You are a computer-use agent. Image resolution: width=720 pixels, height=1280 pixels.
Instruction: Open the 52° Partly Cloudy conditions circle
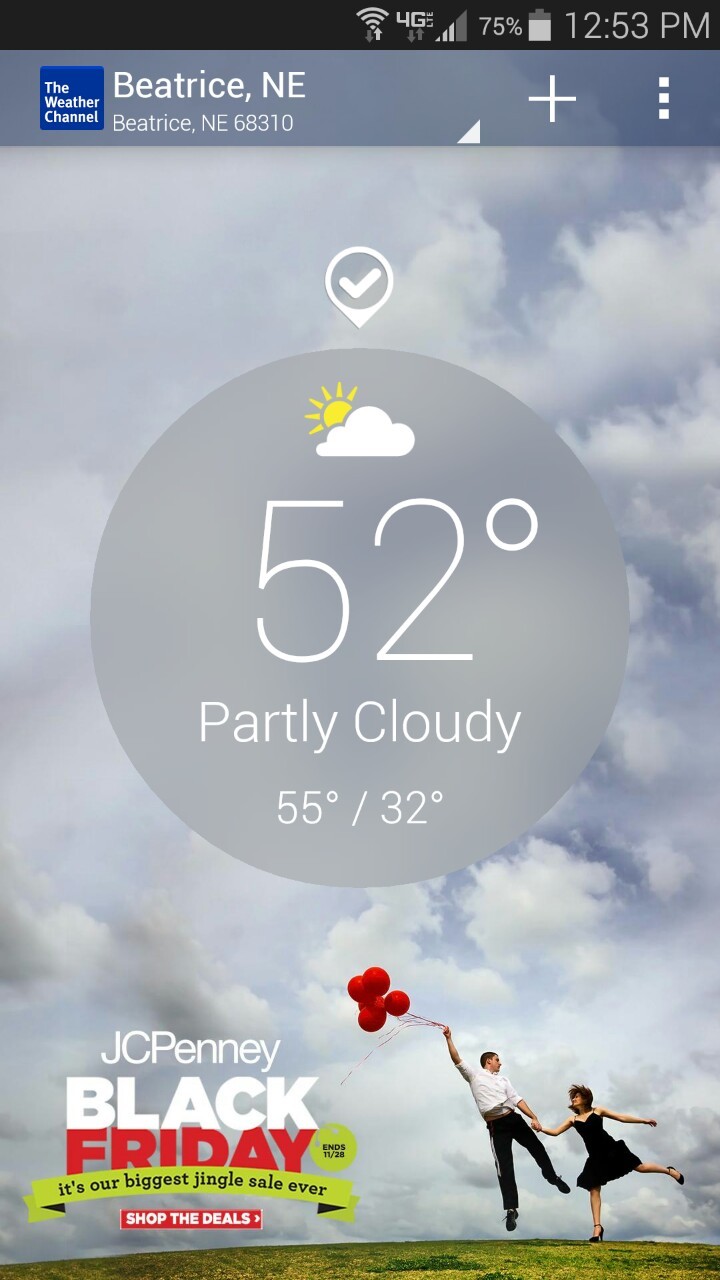[360, 618]
